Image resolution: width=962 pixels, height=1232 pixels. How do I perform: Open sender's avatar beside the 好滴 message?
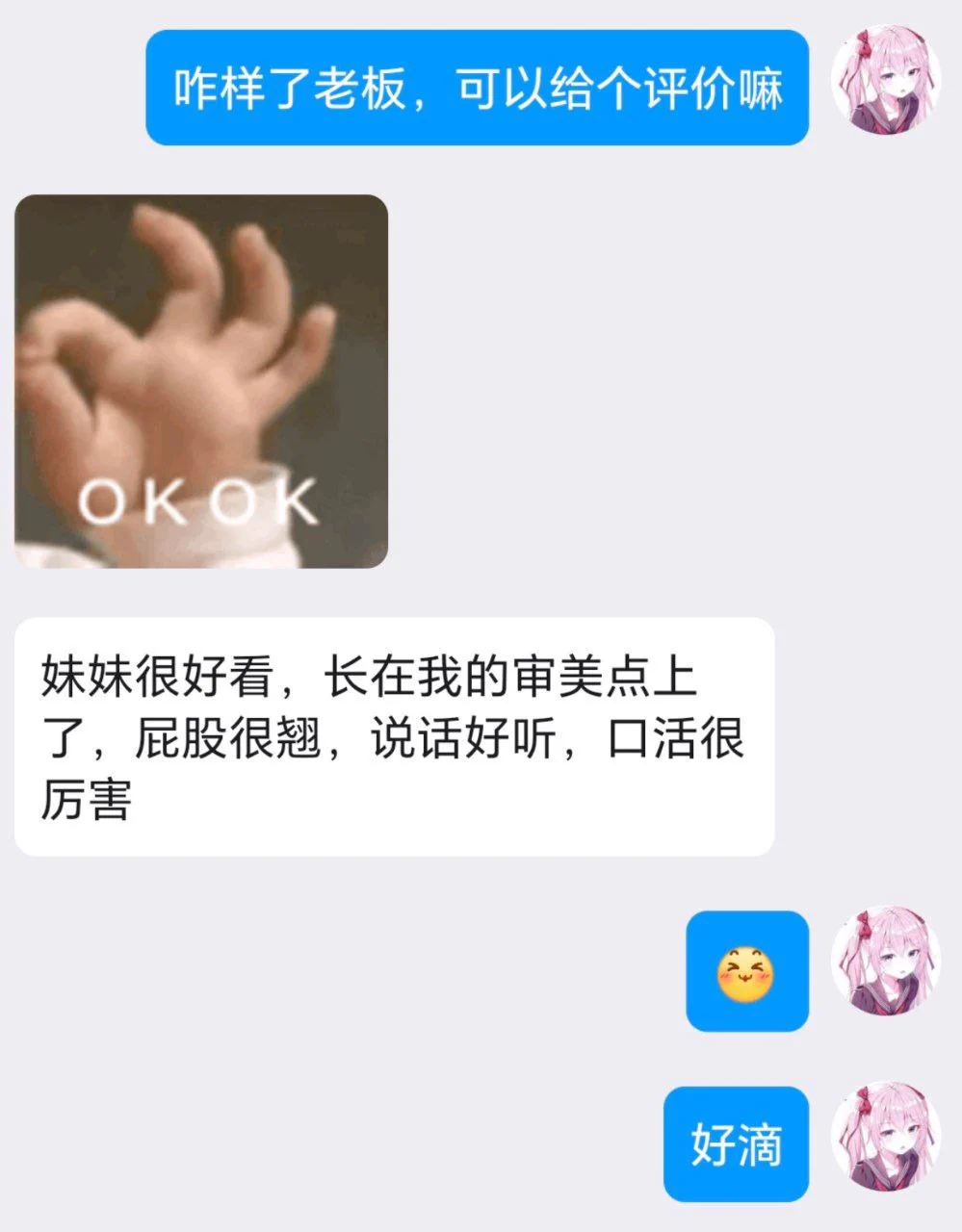[886, 1134]
